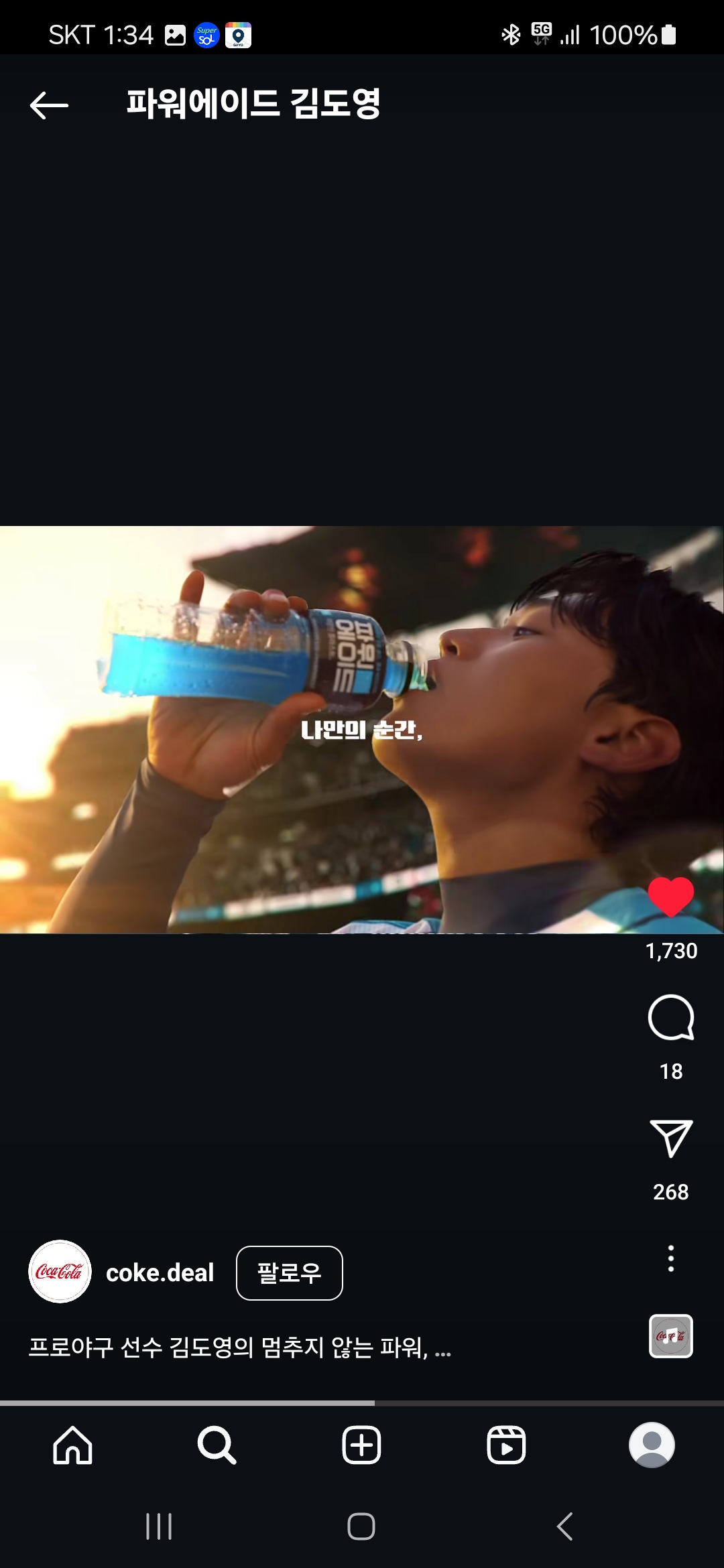Open your profile tab
This screenshot has height=1568, width=724.
pyautogui.click(x=652, y=1445)
